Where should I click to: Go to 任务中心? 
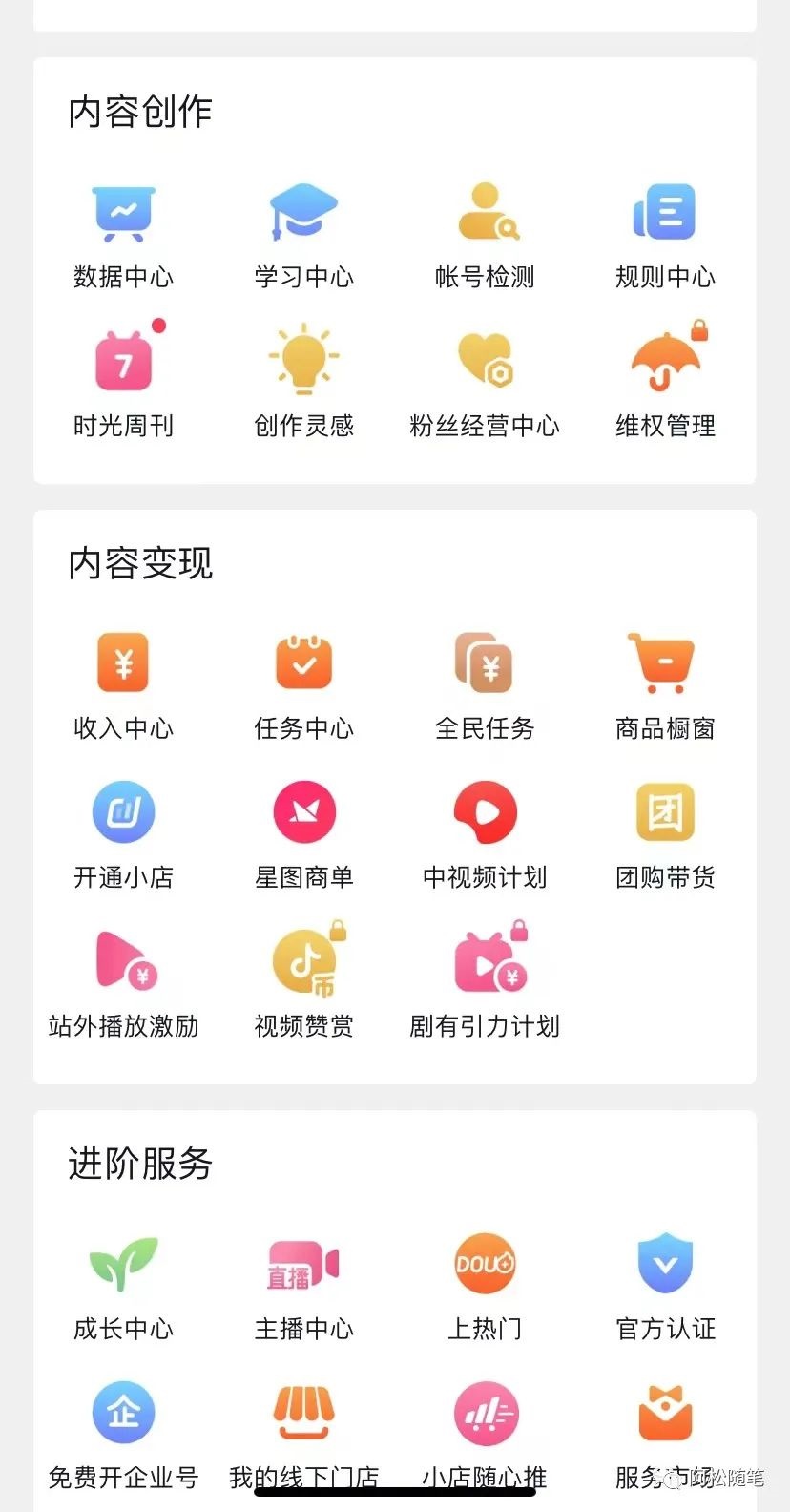[x=303, y=663]
